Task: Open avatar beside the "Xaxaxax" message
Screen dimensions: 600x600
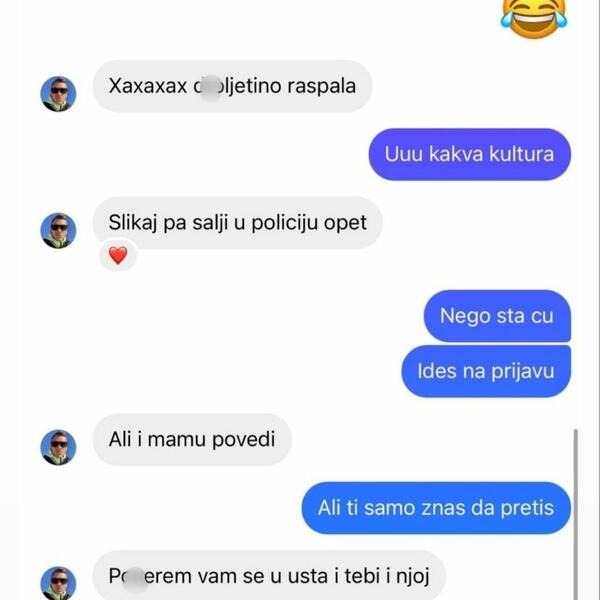Action: tap(58, 94)
